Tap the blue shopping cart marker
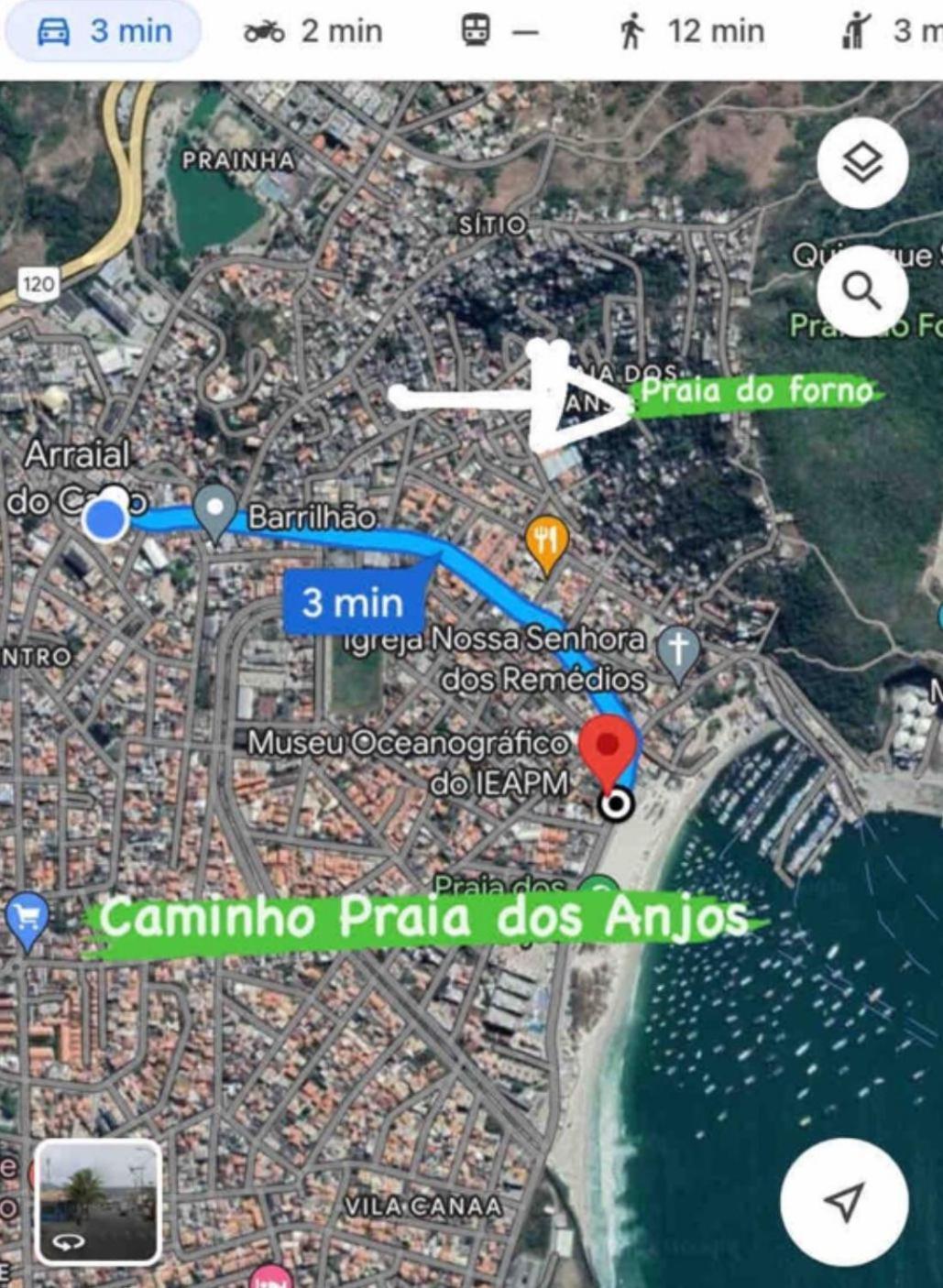The height and width of the screenshot is (1288, 943). pos(27,916)
